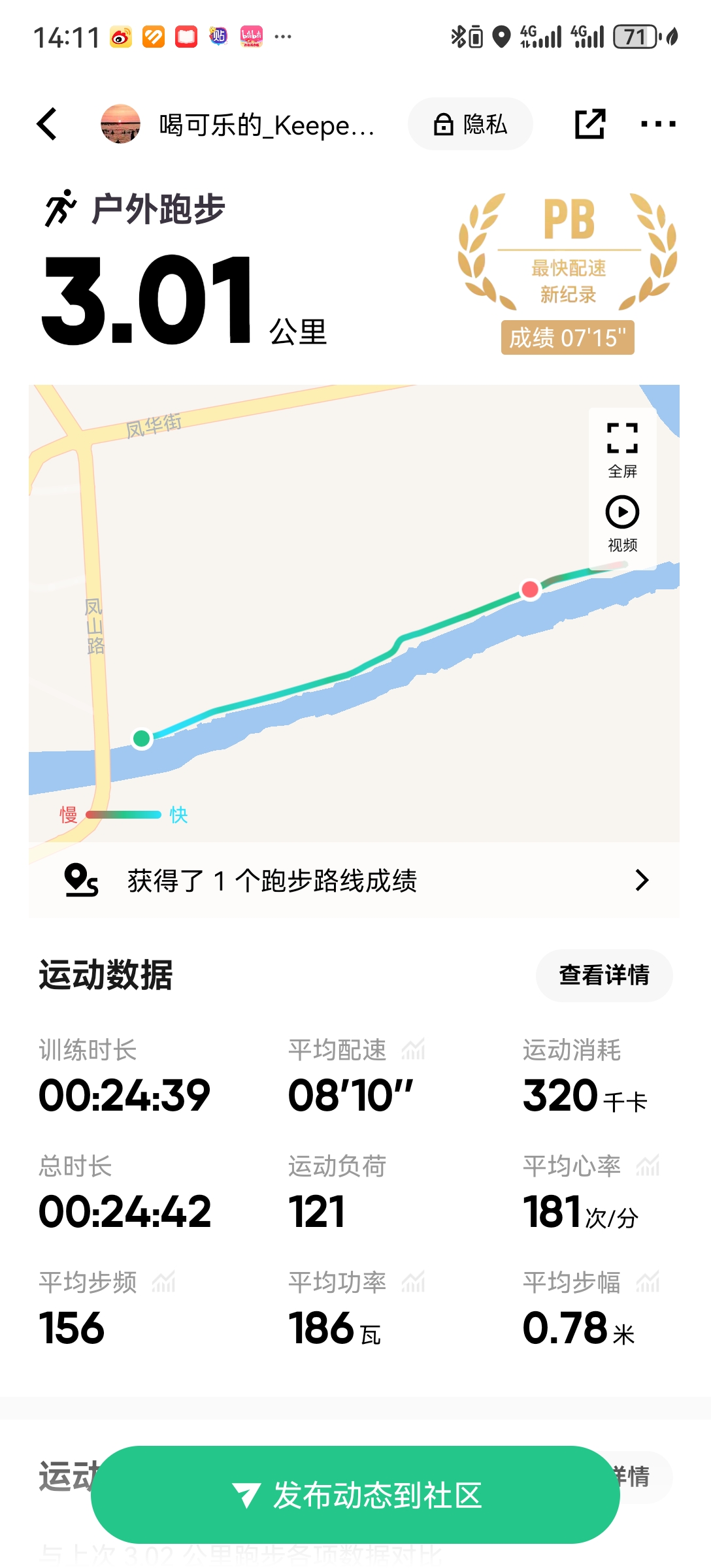The width and height of the screenshot is (711, 1568).
Task: Open the 喝可乐的_Keepe... user profile avatar
Action: tap(121, 124)
